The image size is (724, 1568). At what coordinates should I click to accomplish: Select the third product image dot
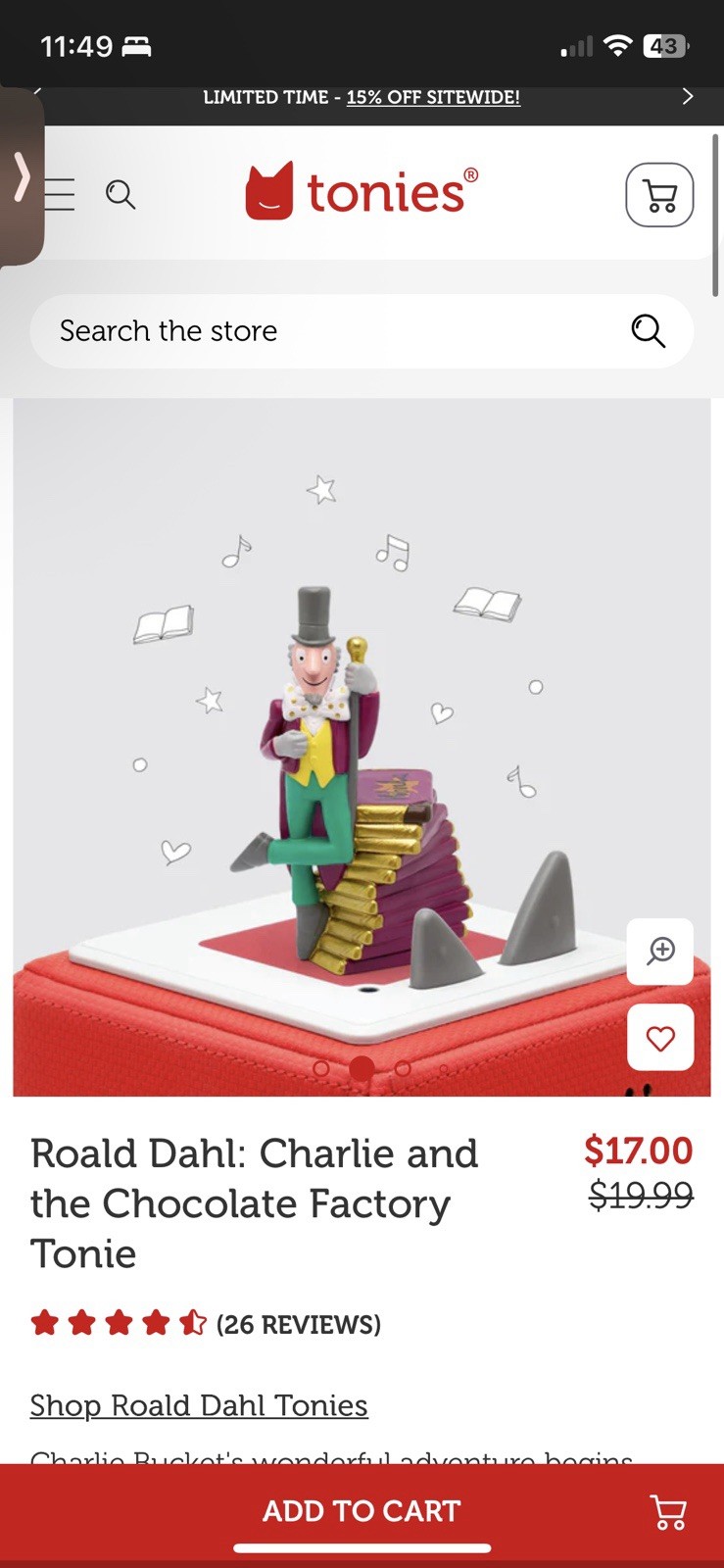click(x=403, y=1068)
